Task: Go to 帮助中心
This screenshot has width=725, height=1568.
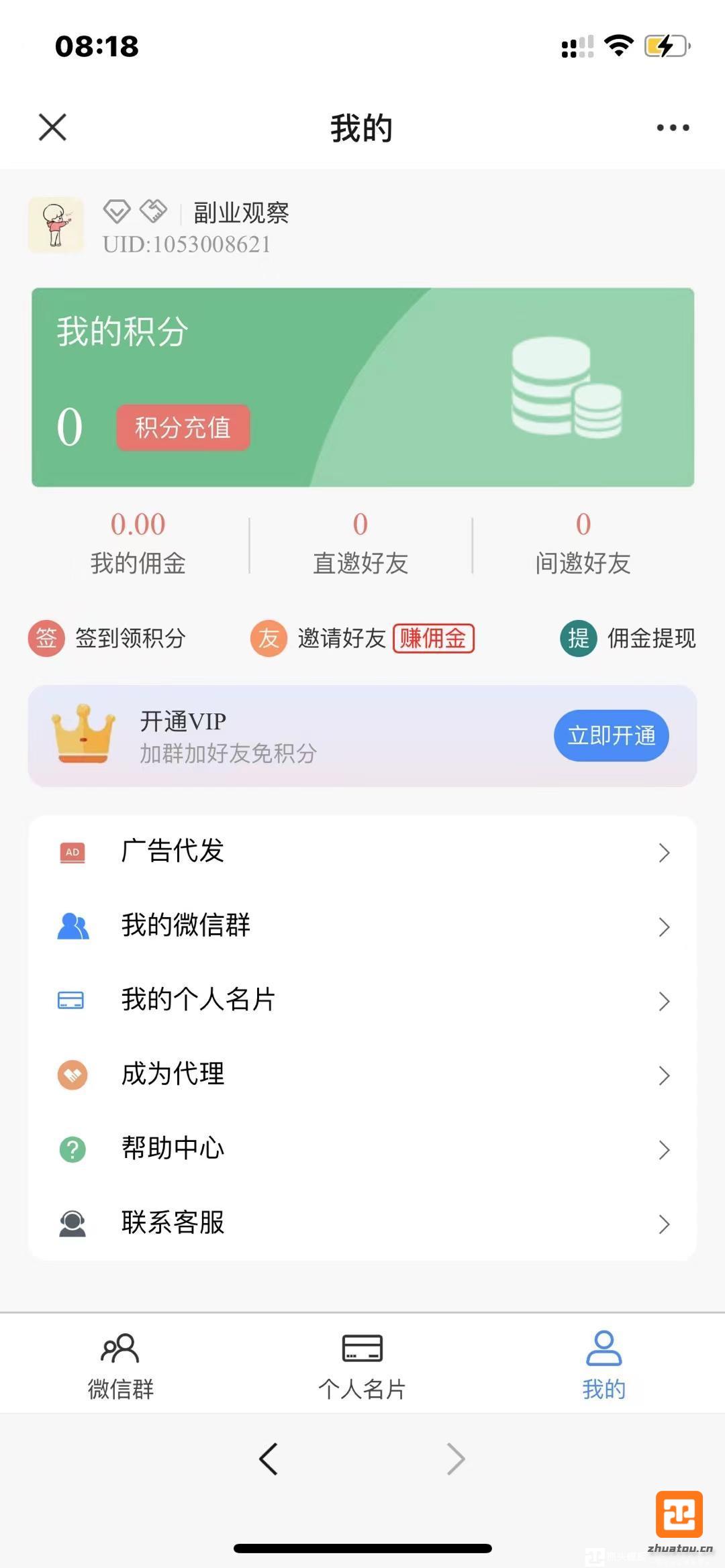Action: (x=362, y=1149)
